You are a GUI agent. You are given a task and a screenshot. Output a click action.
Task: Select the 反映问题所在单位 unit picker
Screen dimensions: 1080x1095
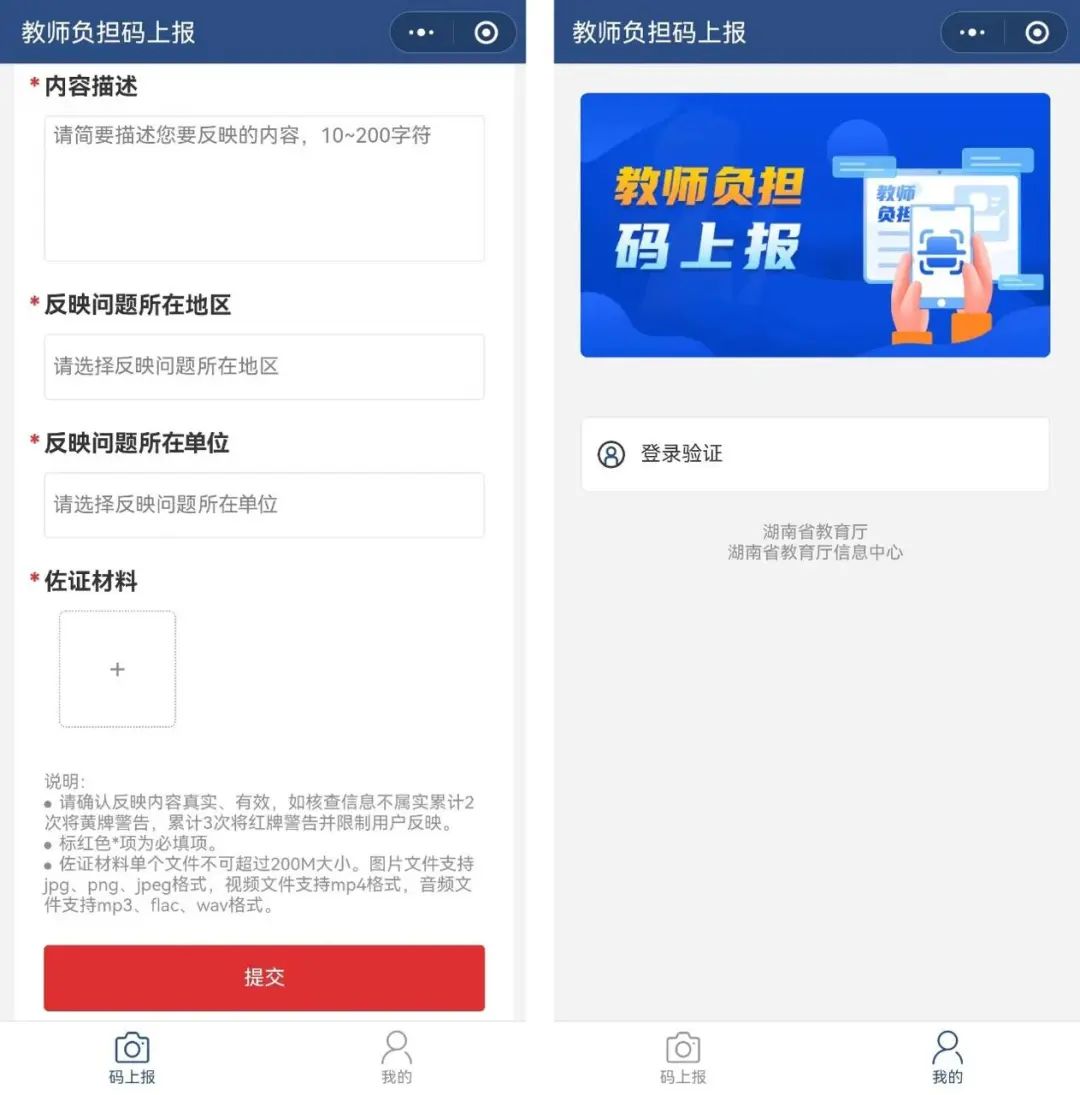[264, 504]
